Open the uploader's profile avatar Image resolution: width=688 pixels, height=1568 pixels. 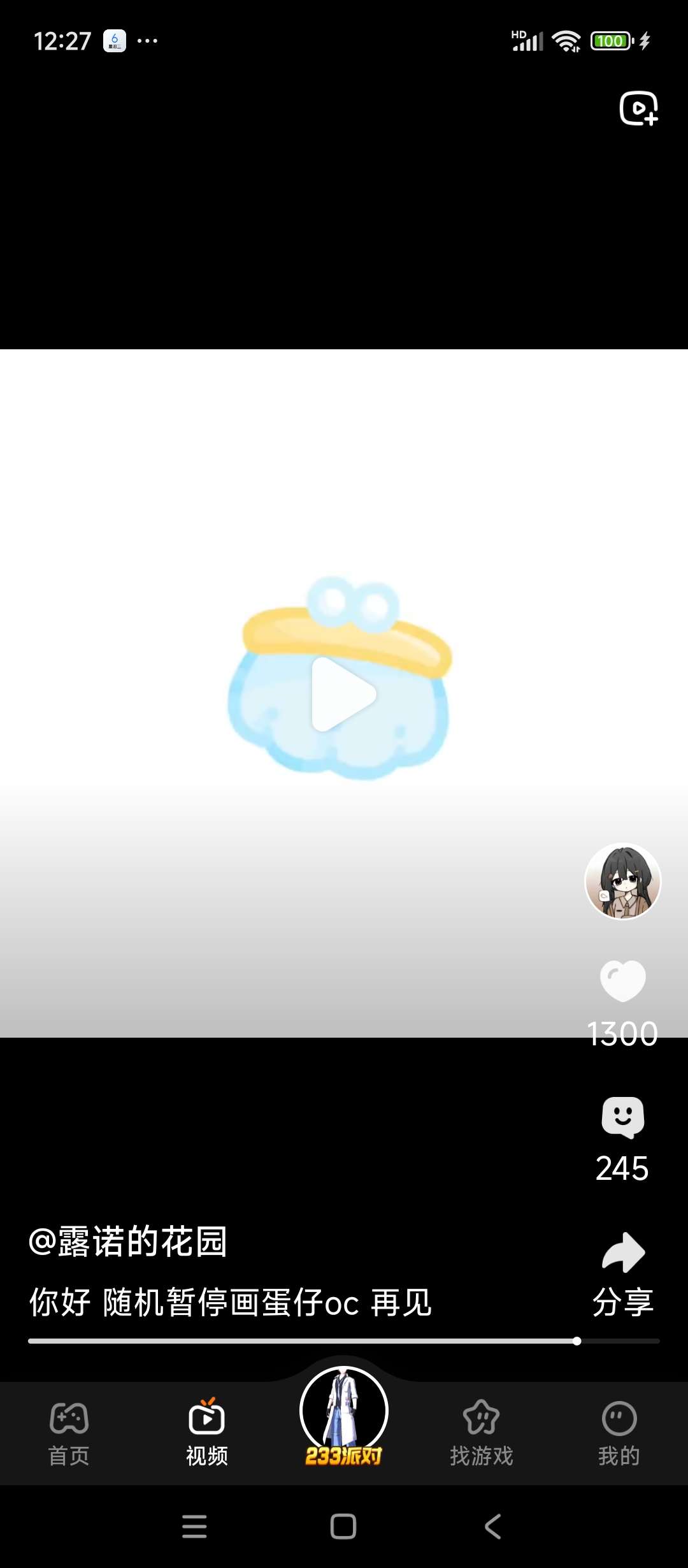click(x=622, y=881)
